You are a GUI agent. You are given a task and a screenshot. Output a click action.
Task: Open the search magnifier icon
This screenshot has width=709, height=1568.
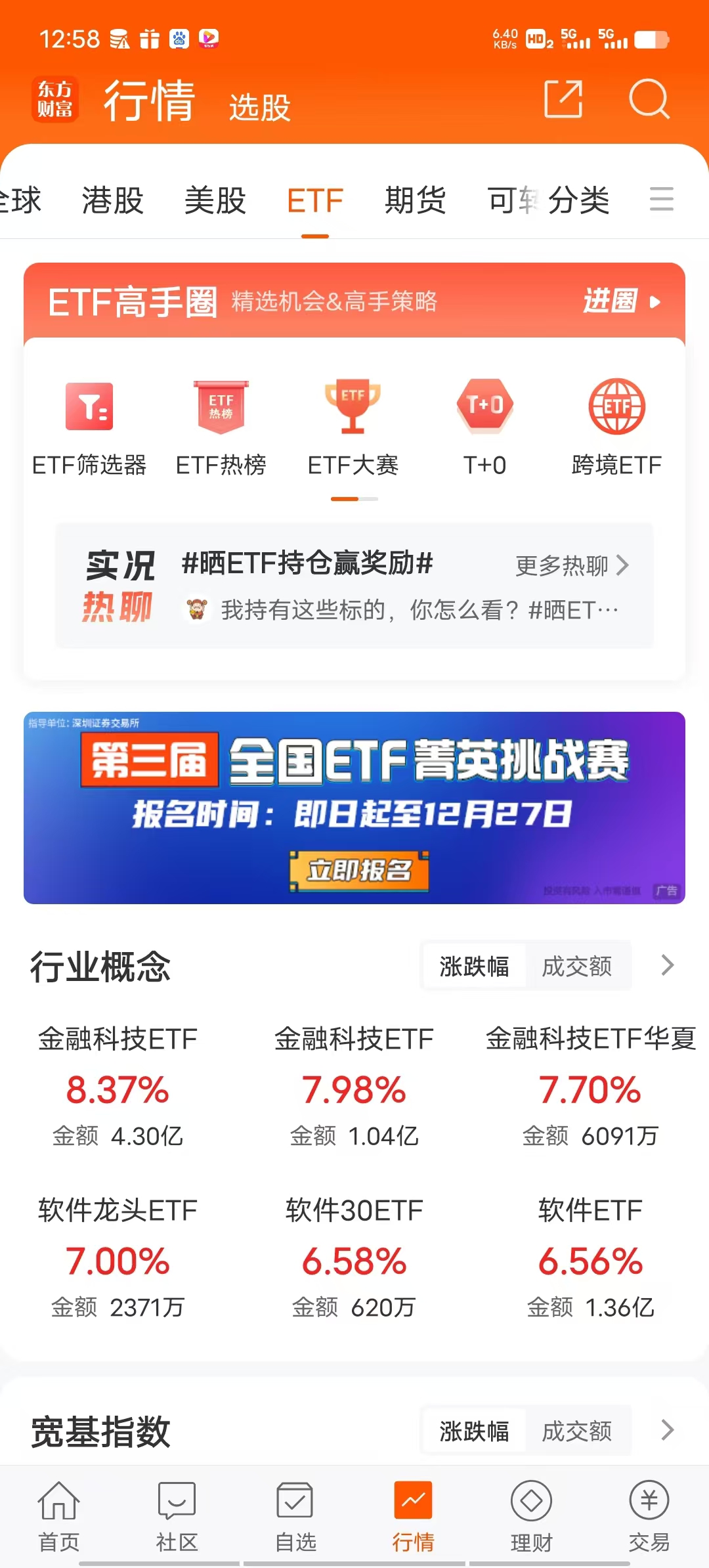pyautogui.click(x=649, y=99)
